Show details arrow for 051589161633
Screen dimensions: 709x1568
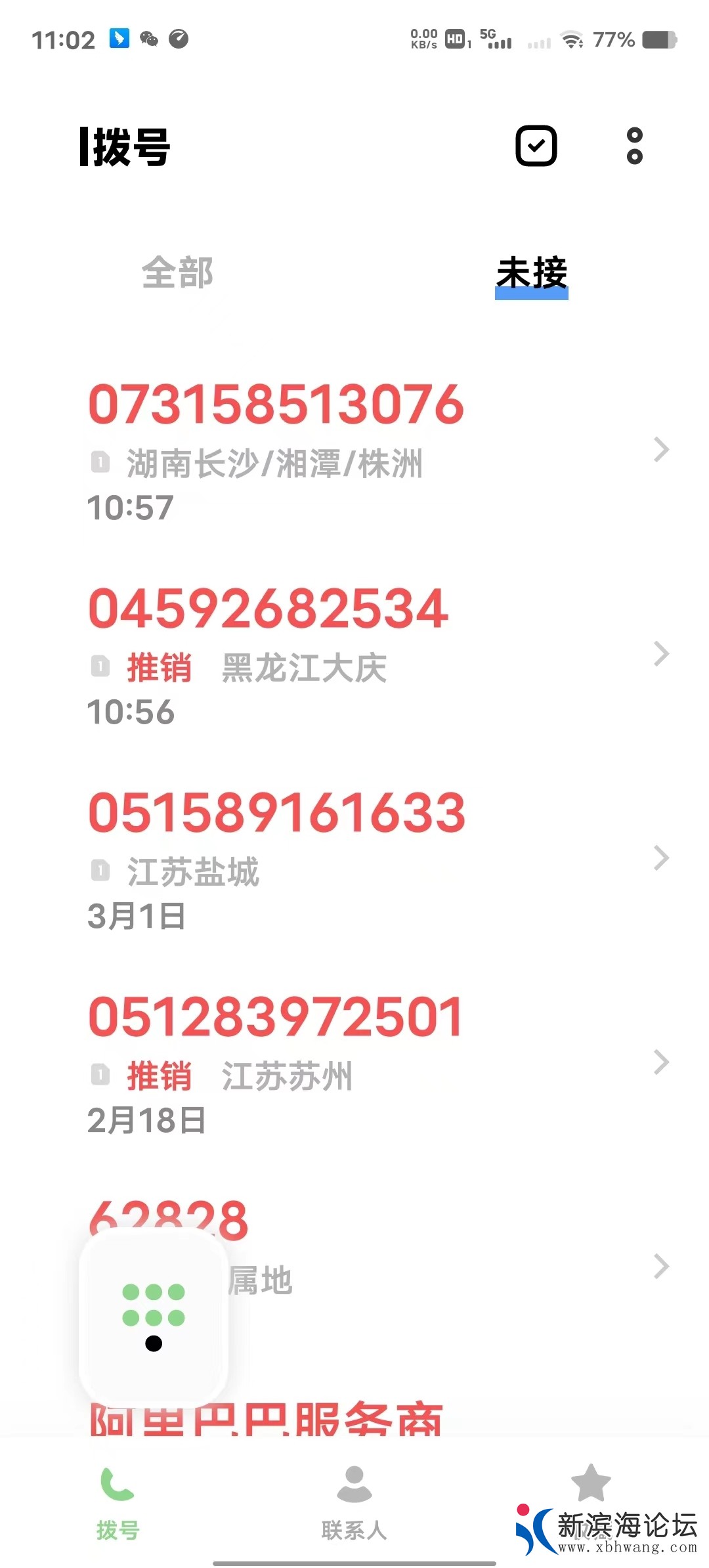(661, 858)
